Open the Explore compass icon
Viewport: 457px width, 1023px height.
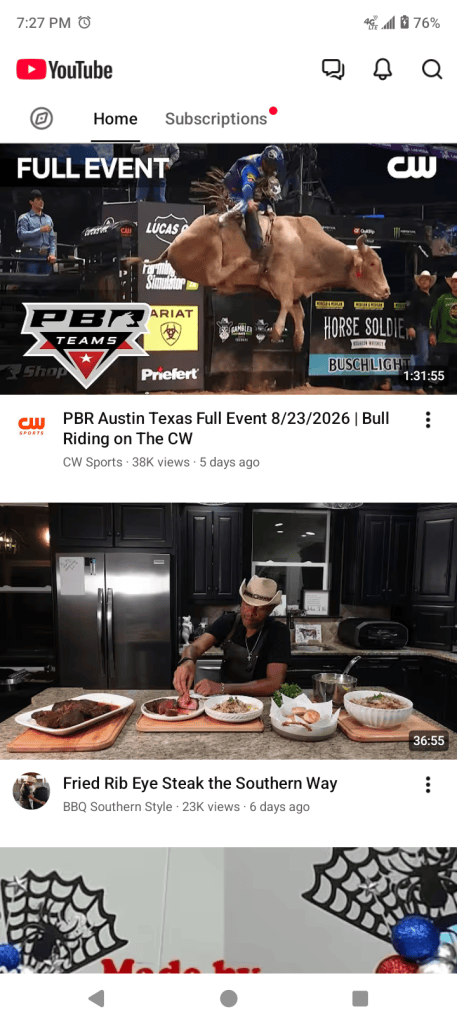(x=41, y=119)
